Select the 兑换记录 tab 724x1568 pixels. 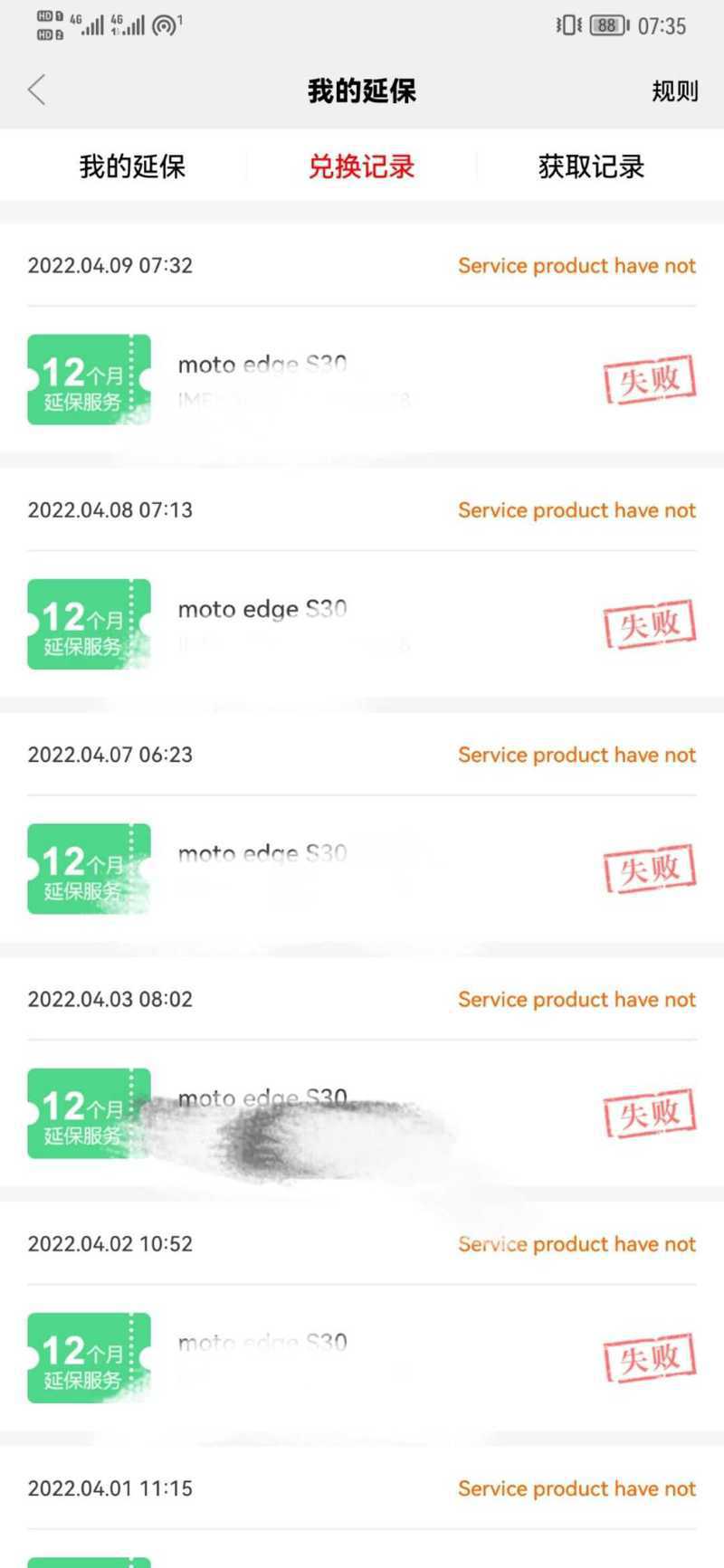coord(361,166)
